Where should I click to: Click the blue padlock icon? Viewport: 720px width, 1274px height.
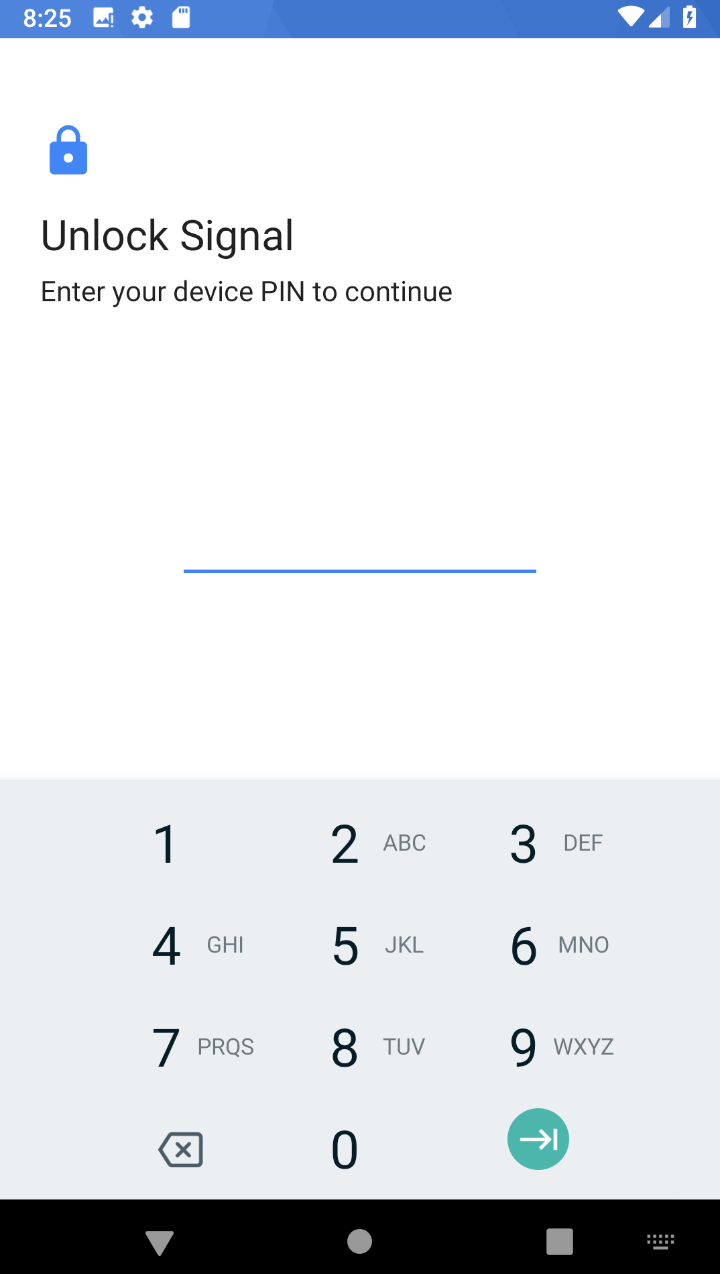[x=67, y=150]
